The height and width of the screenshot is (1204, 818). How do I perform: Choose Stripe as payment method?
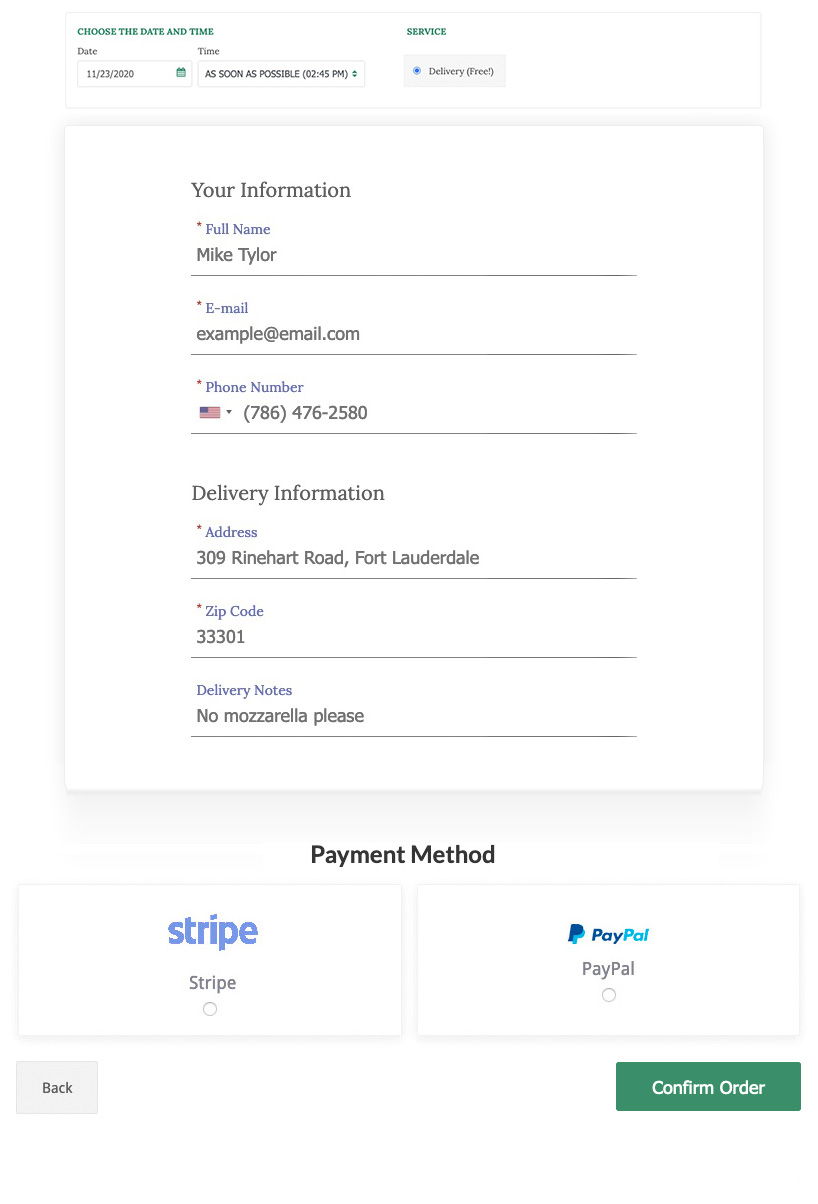point(210,1009)
